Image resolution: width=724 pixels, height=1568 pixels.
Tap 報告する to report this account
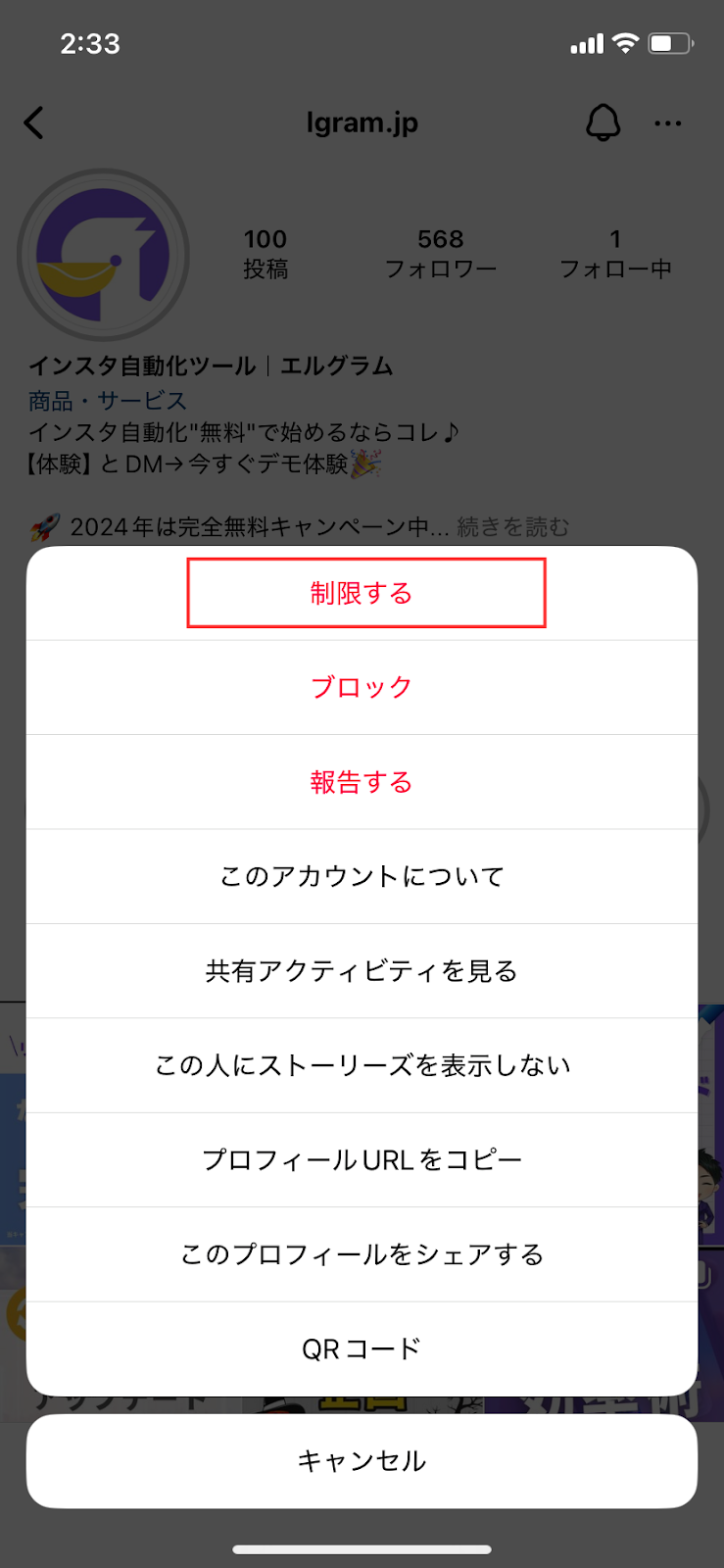point(362,782)
